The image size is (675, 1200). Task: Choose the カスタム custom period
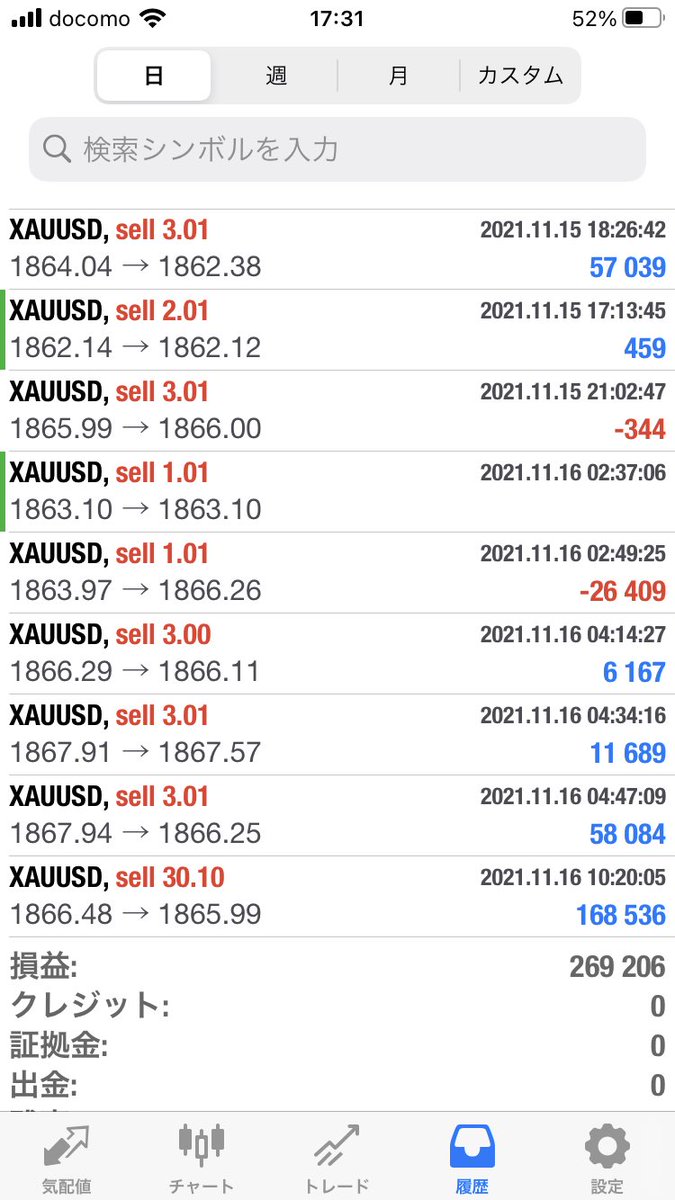tap(520, 76)
